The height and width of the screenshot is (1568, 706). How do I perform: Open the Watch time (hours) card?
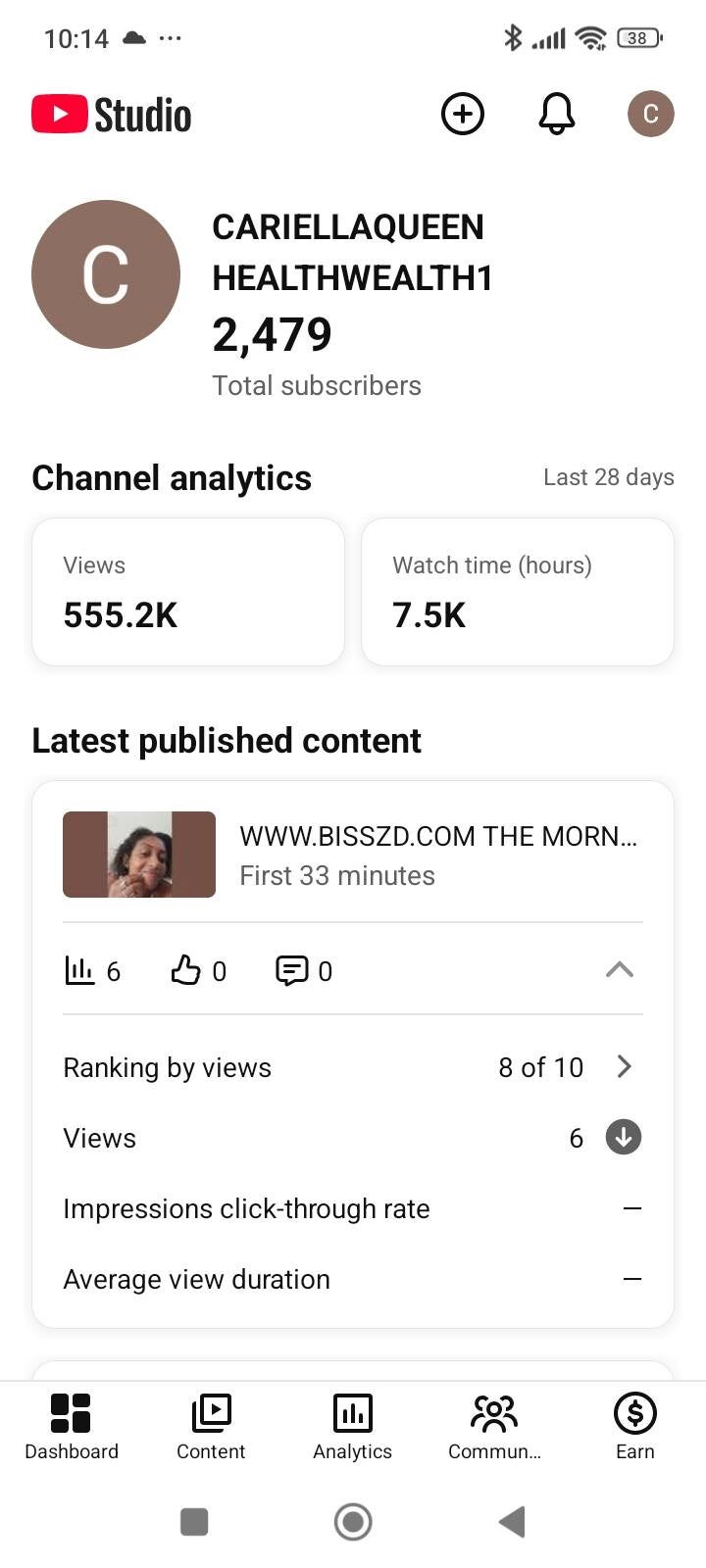[518, 592]
